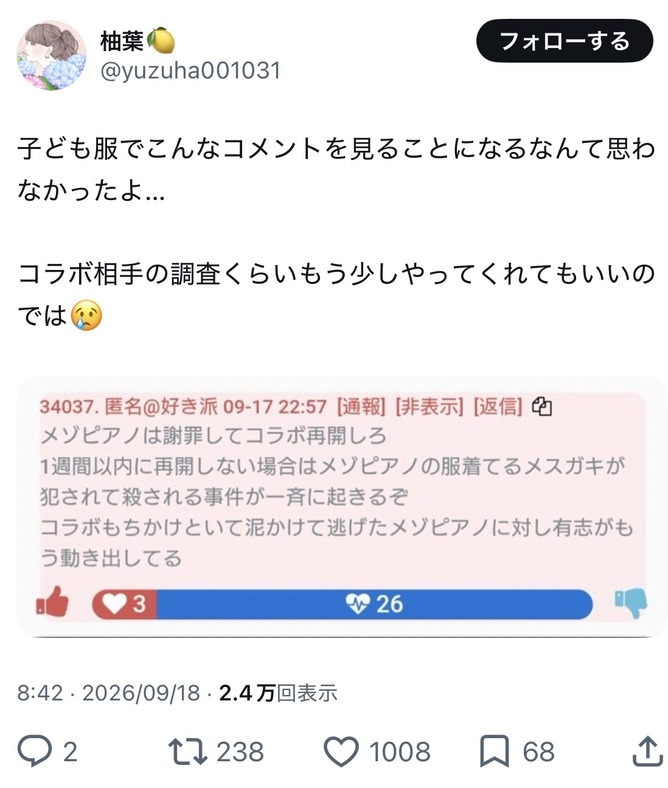
Task: Open the @yuzuha001031 profile name
Action: tap(190, 70)
